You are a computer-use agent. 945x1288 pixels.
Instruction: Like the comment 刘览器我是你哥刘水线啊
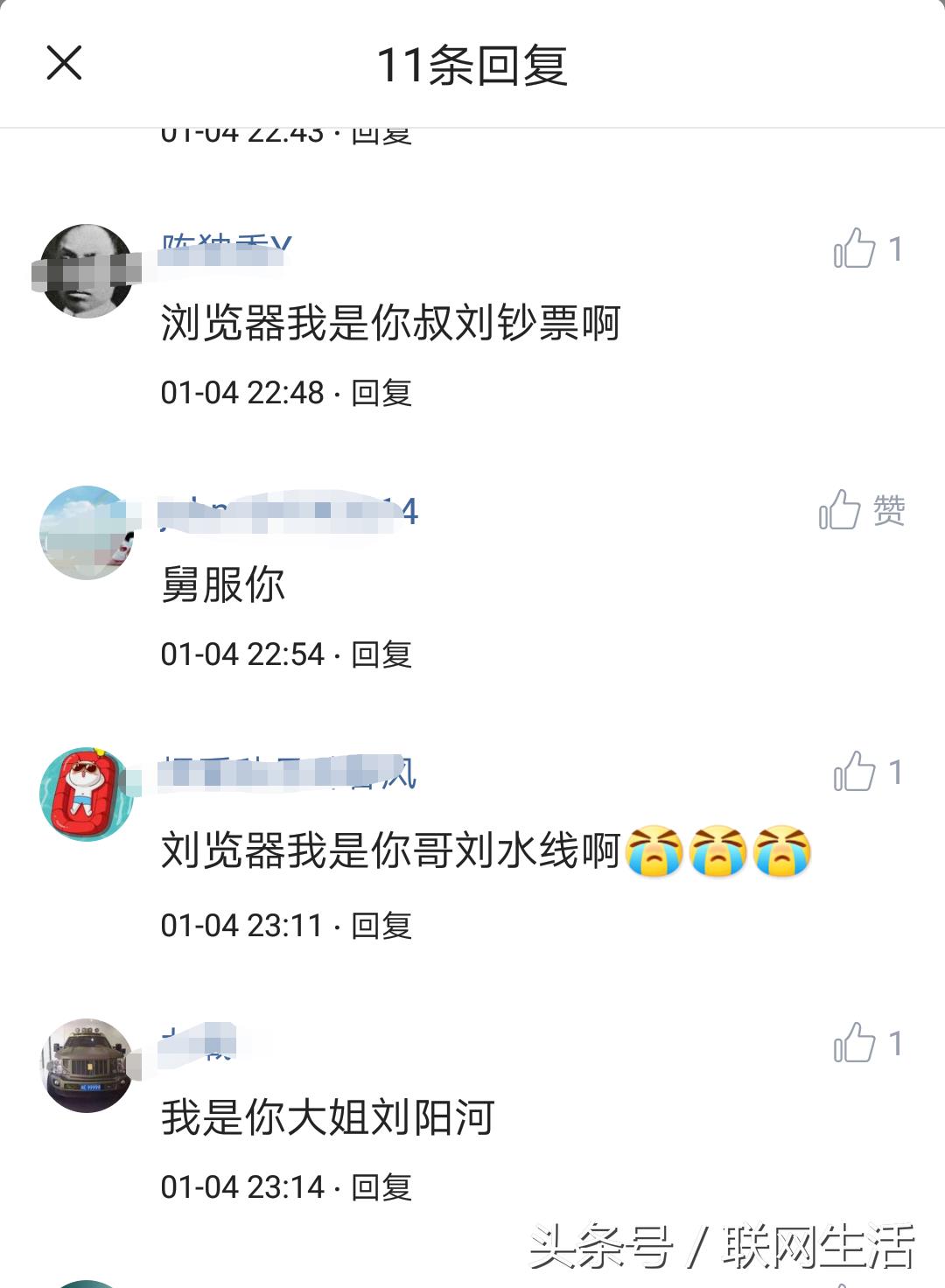click(855, 772)
